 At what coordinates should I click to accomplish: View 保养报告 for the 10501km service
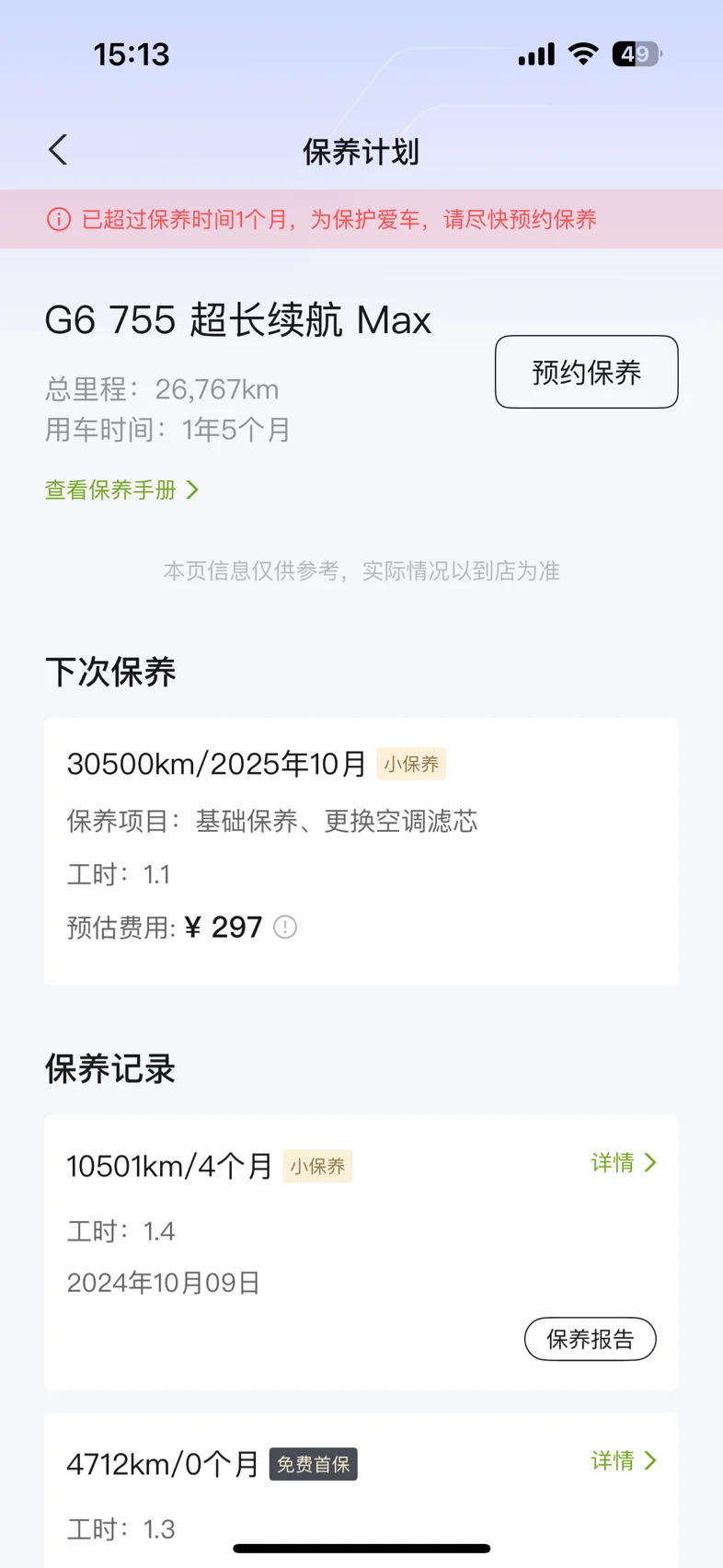591,1339
